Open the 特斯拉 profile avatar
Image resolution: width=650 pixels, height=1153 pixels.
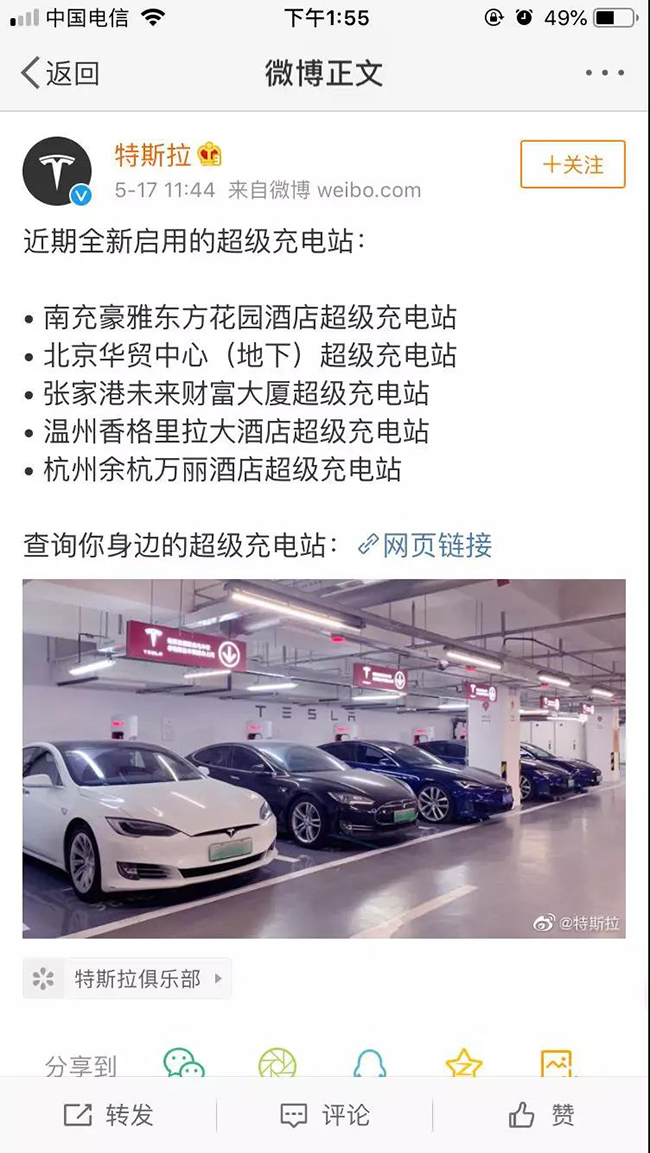tap(57, 171)
